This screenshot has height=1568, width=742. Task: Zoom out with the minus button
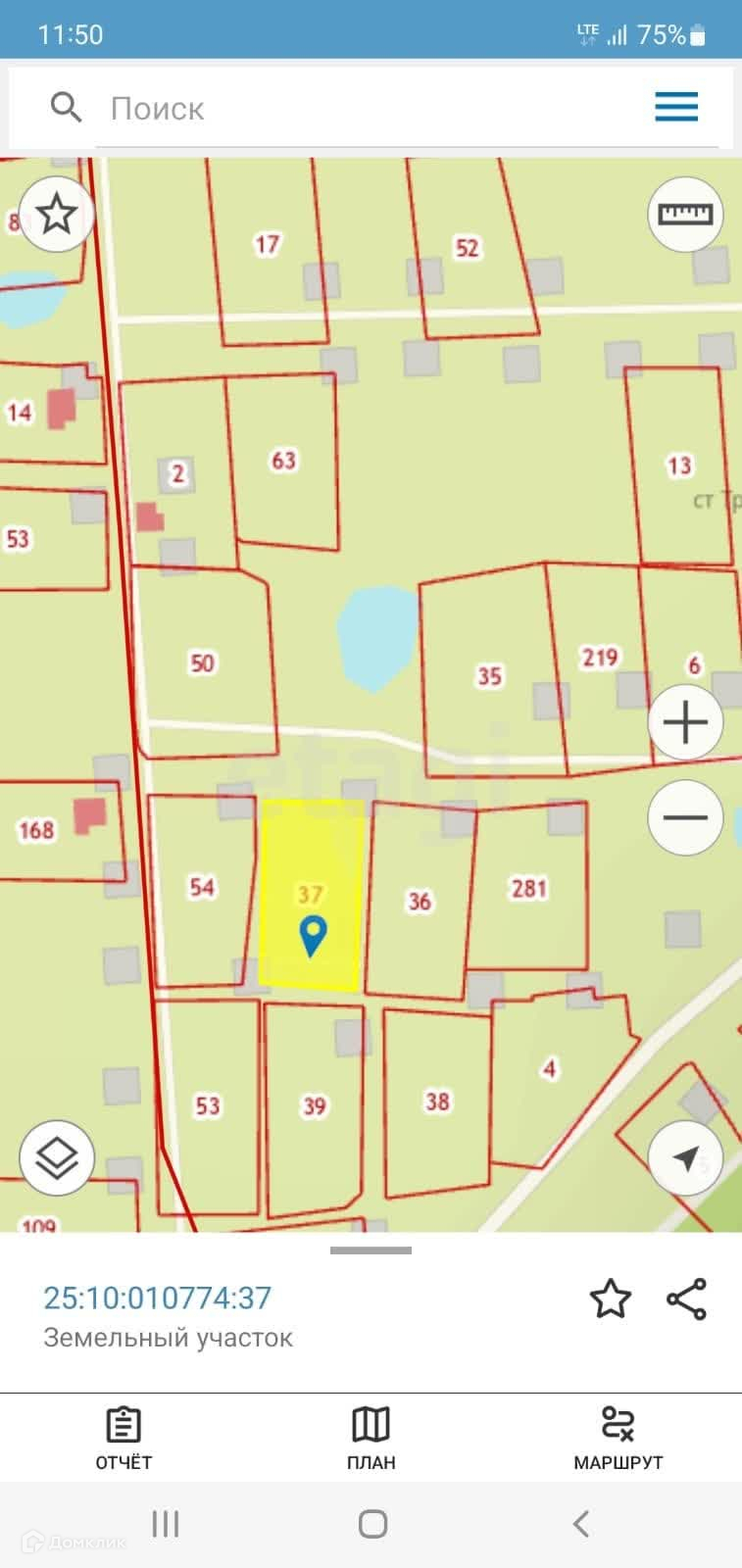point(685,817)
